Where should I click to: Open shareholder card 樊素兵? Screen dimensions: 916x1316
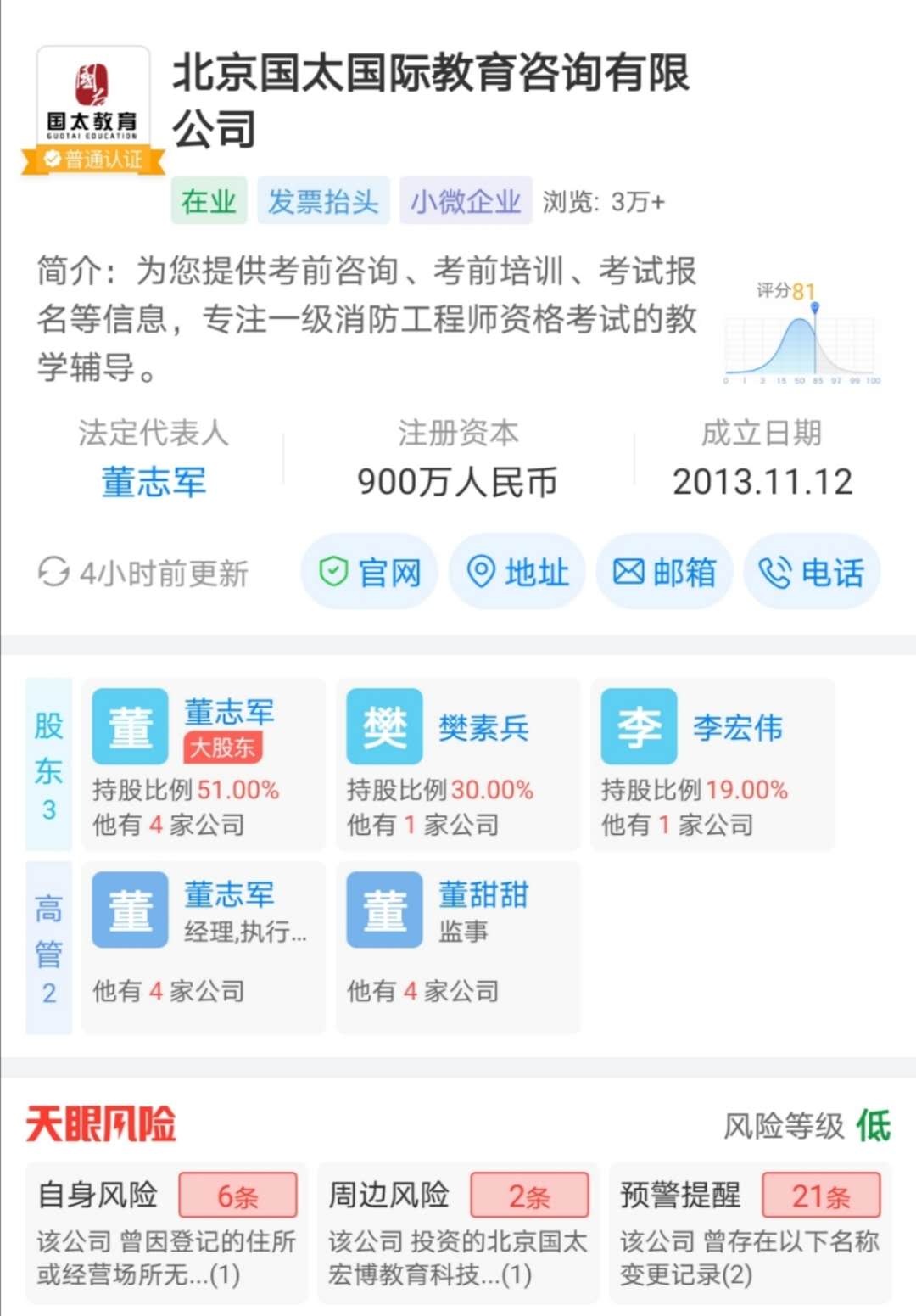pos(458,764)
